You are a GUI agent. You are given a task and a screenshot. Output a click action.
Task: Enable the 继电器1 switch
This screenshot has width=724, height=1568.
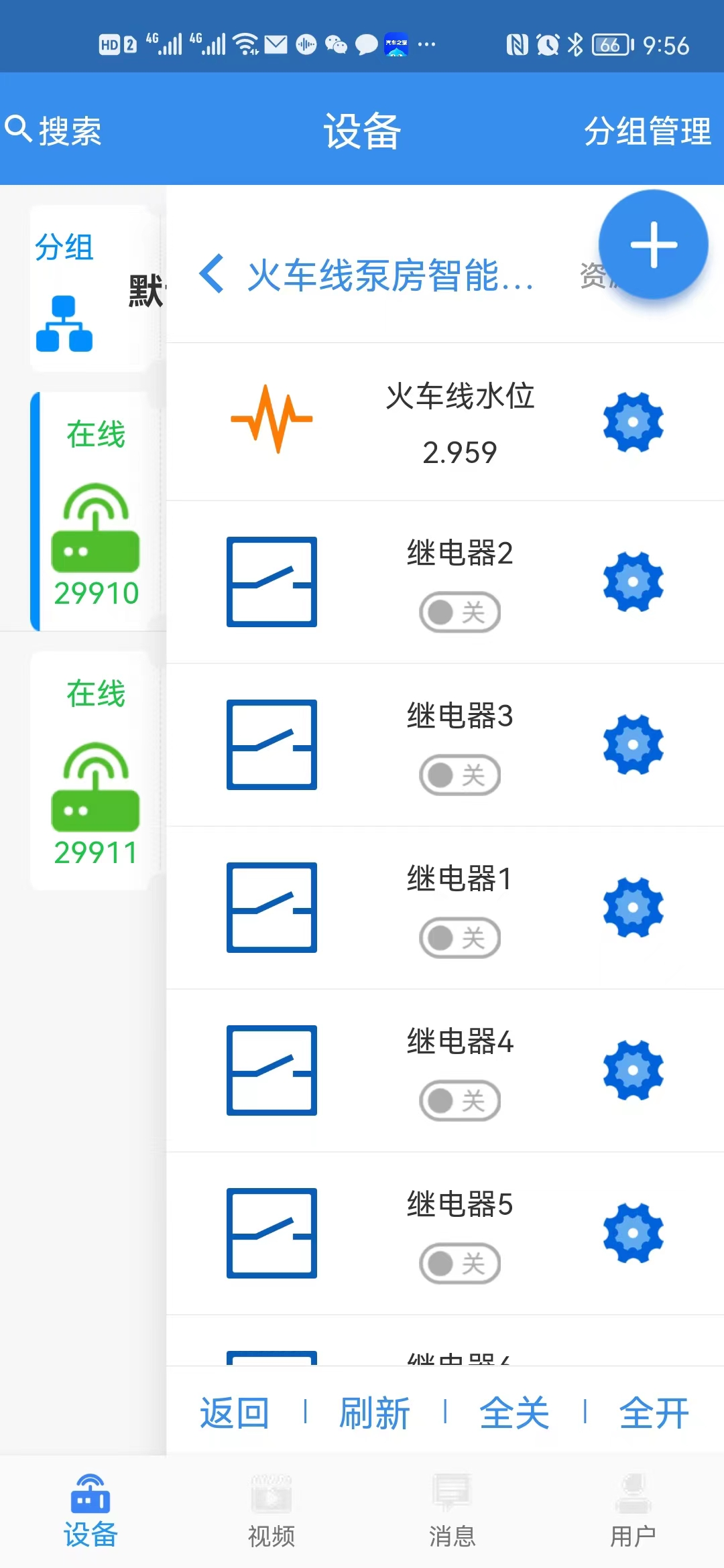click(x=459, y=937)
